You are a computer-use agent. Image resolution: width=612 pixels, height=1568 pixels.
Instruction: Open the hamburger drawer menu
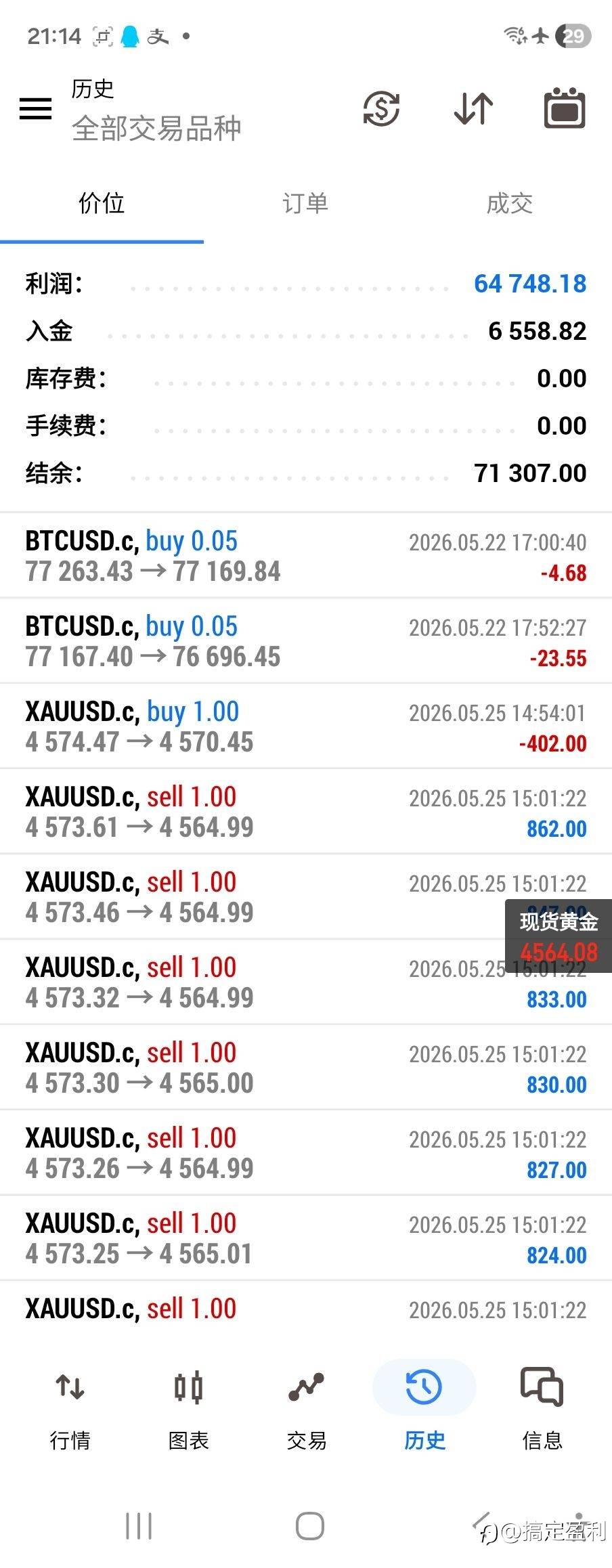[35, 108]
